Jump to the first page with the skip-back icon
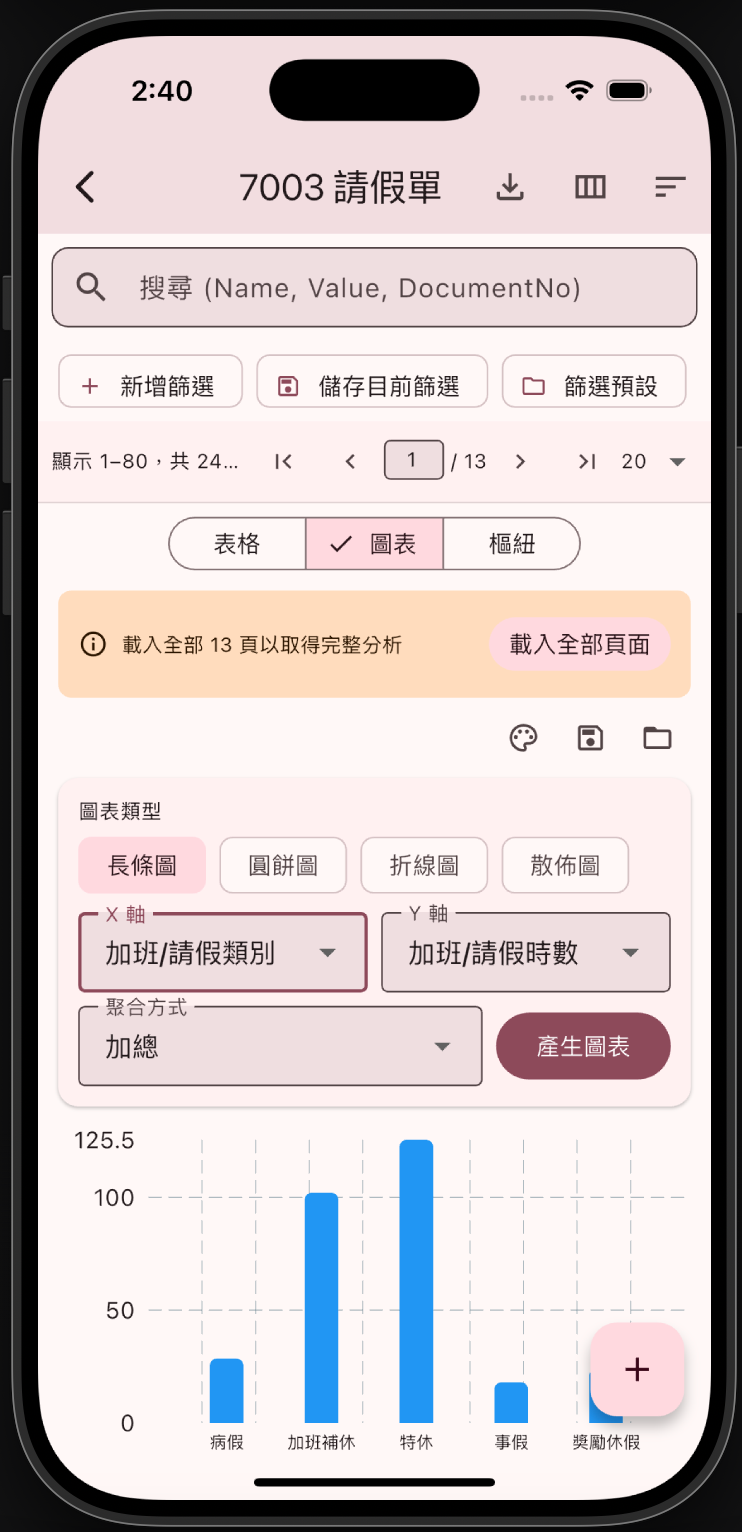This screenshot has height=1532, width=742. tap(283, 461)
